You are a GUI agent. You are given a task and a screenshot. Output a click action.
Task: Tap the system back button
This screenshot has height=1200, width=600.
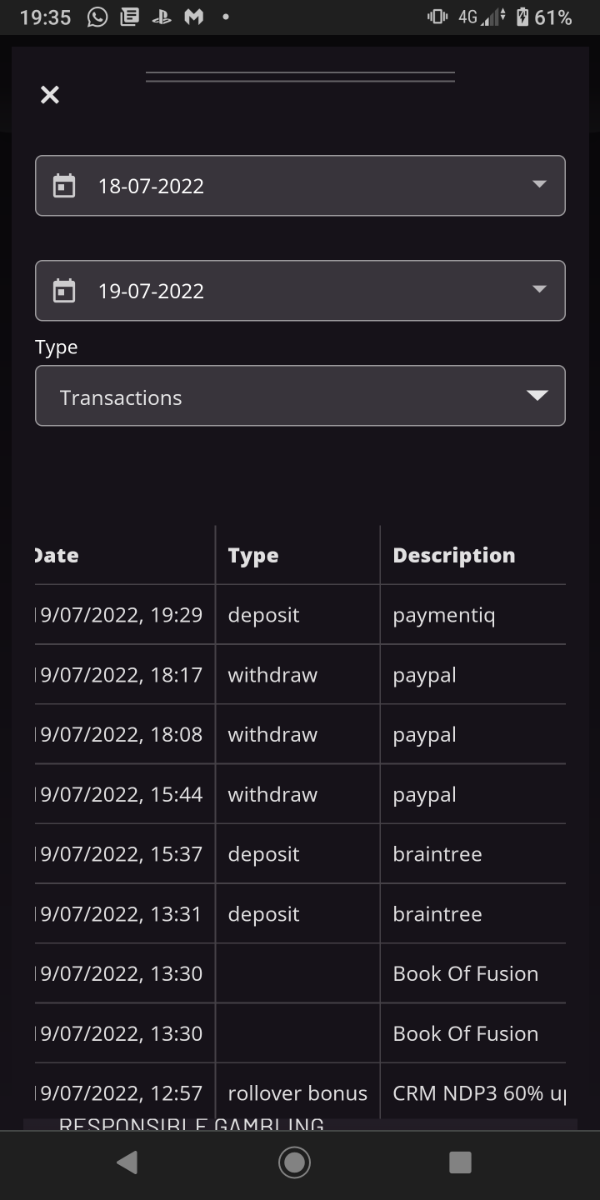127,1162
